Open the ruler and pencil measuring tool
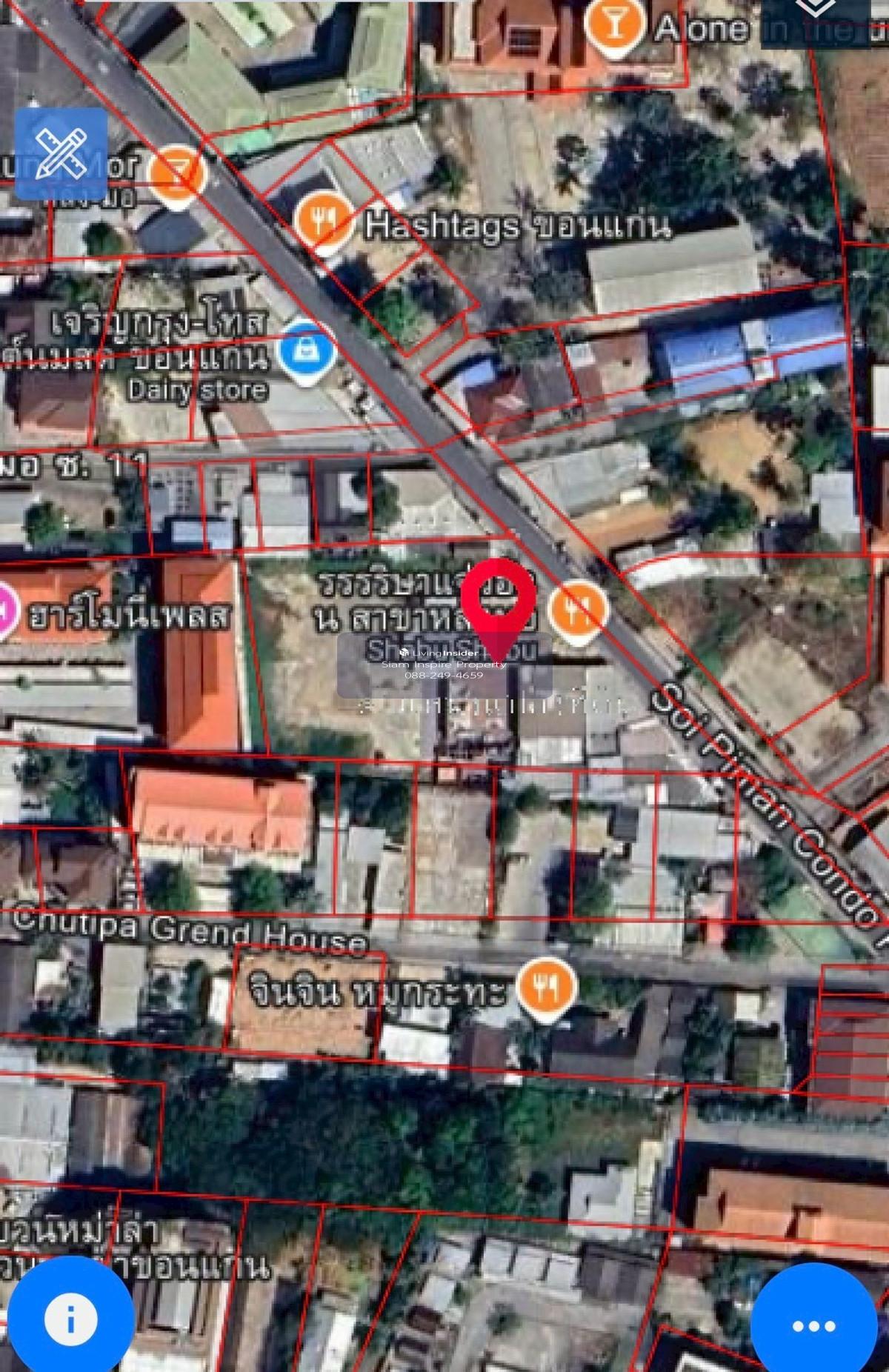This screenshot has width=889, height=1372. (61, 154)
